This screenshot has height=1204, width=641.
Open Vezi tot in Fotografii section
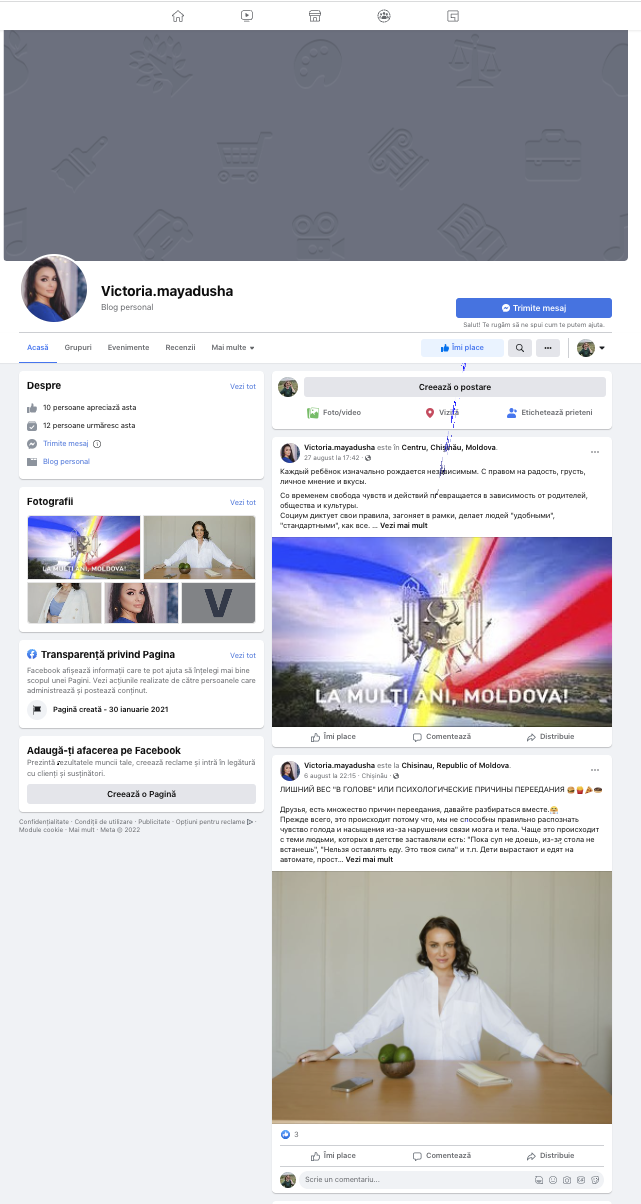(x=243, y=502)
